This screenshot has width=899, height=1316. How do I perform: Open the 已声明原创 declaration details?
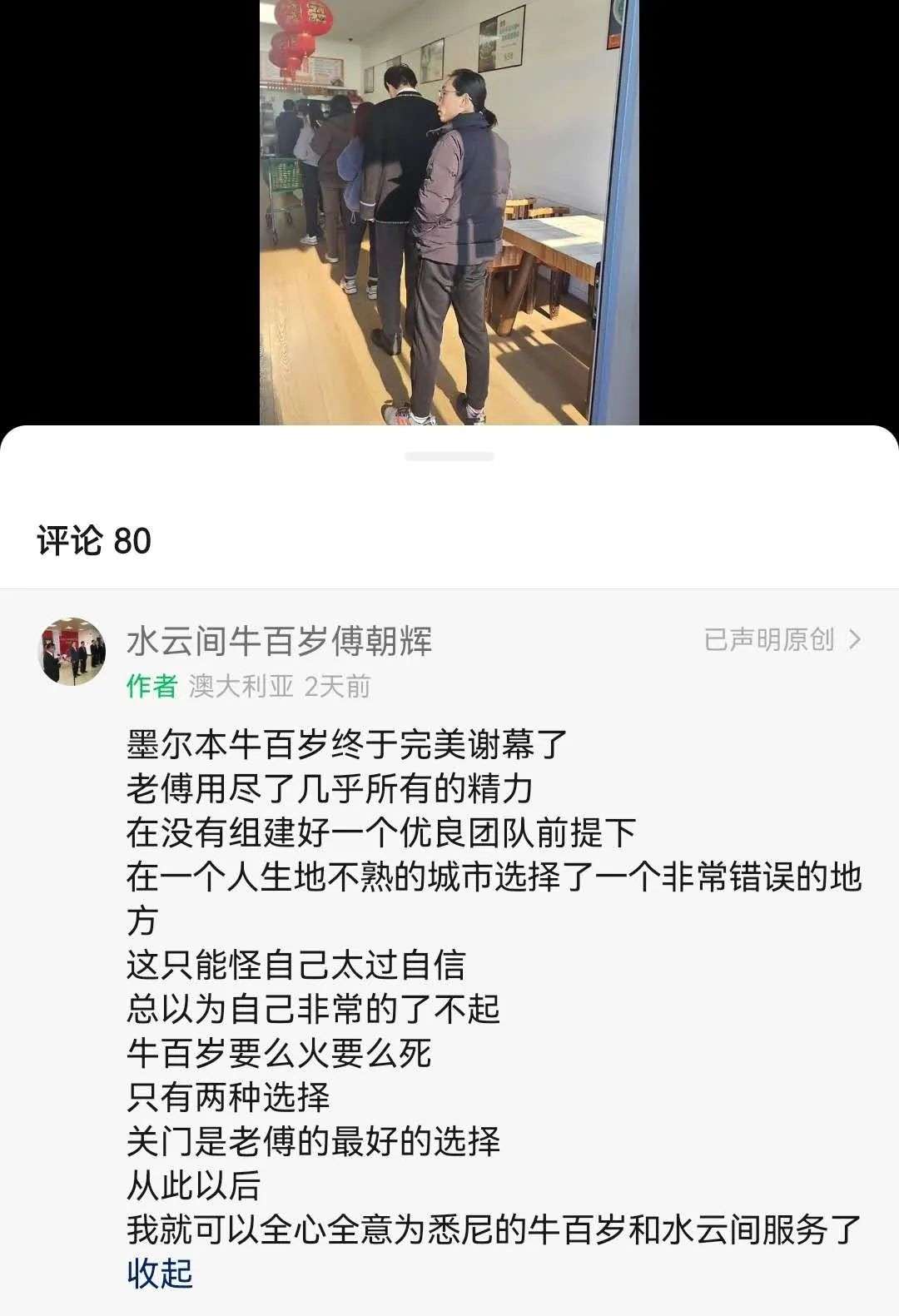[x=782, y=639]
